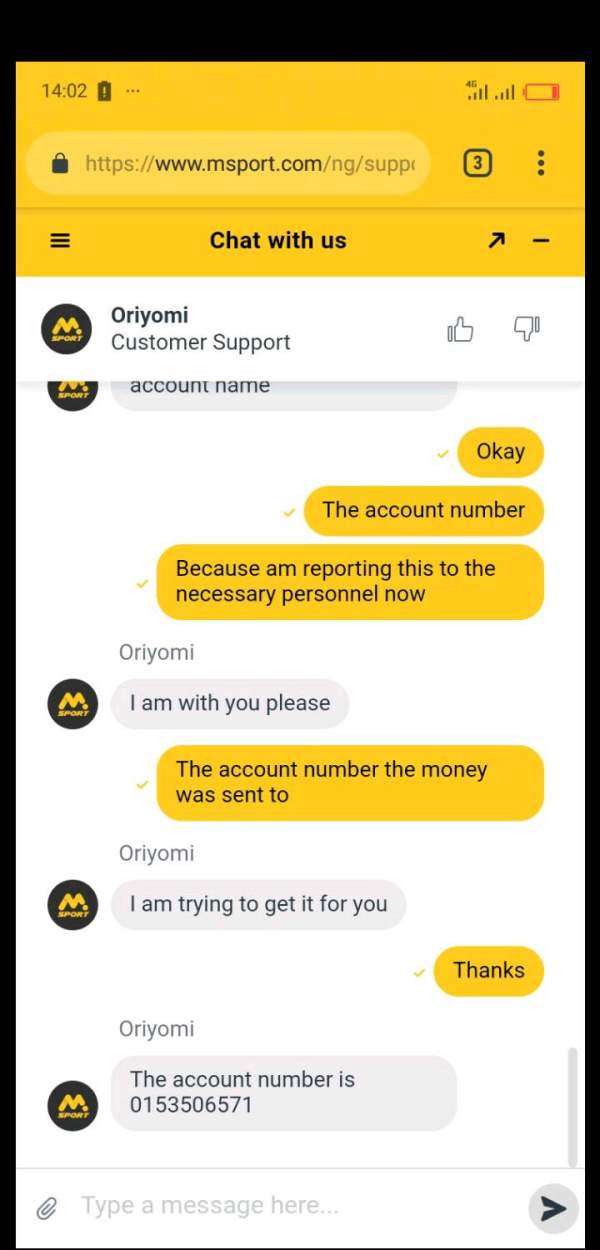
Task: Open the browser tab switcher
Action: click(x=478, y=163)
